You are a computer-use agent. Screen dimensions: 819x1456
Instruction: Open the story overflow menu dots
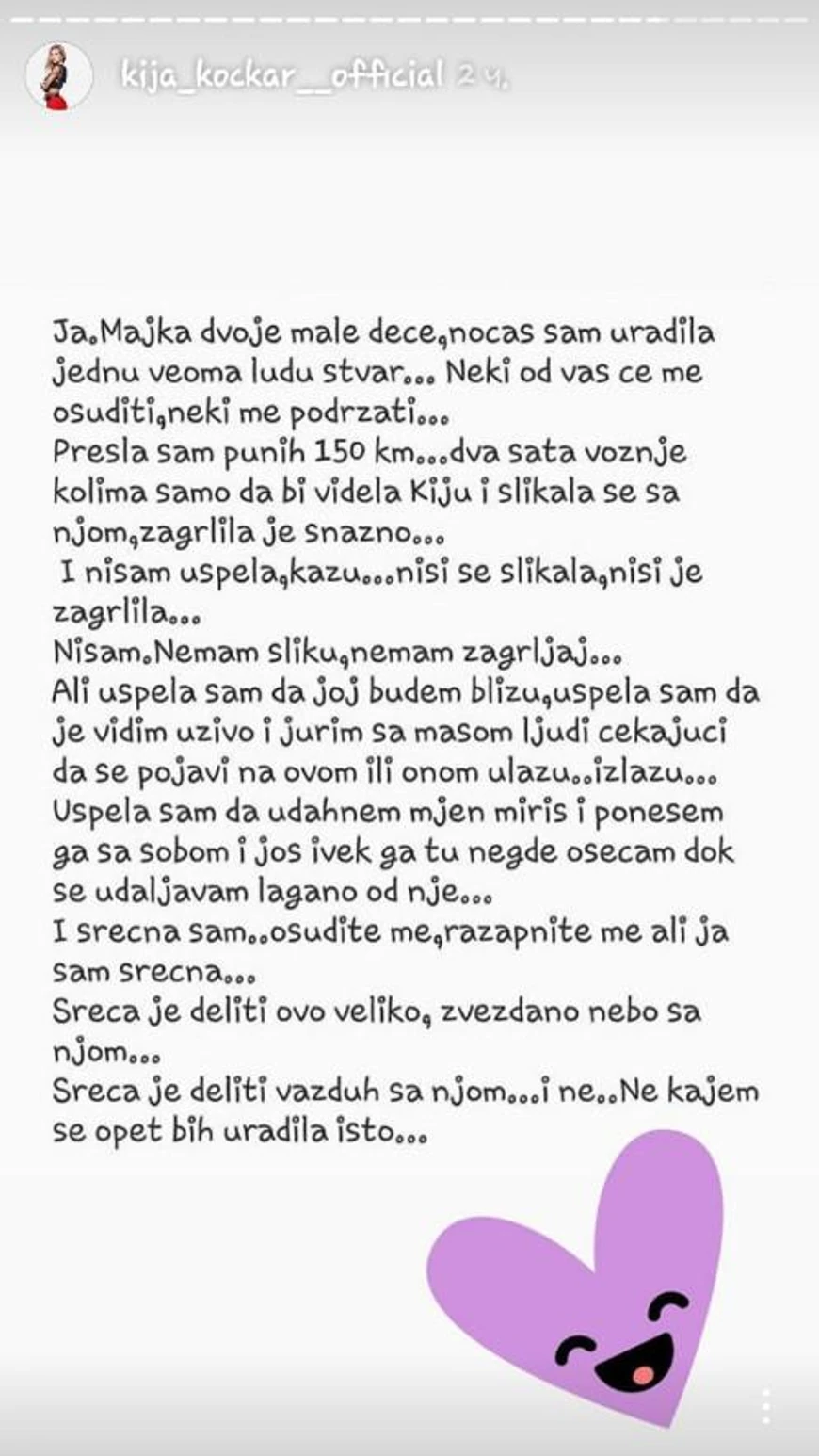(766, 1405)
